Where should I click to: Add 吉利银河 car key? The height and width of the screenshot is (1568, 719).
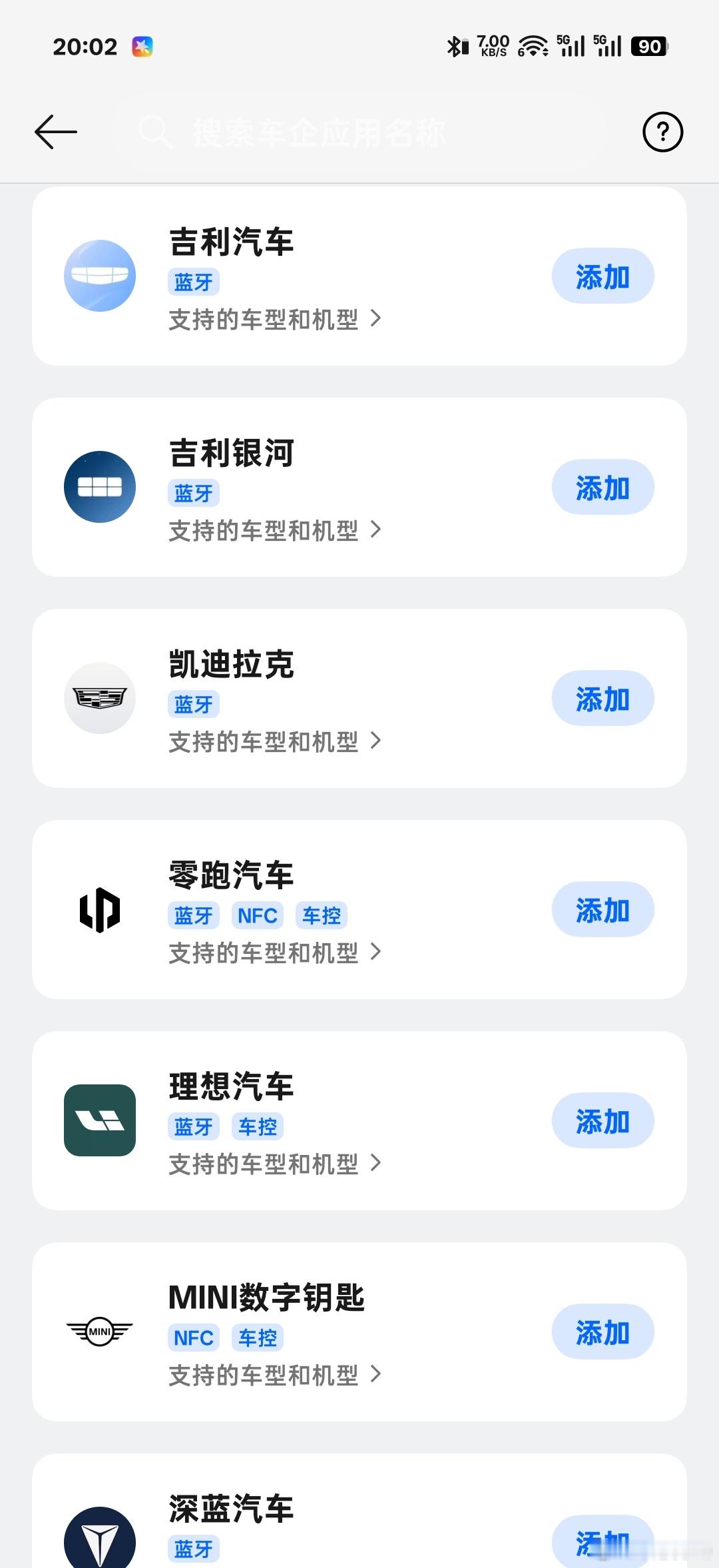pyautogui.click(x=602, y=487)
